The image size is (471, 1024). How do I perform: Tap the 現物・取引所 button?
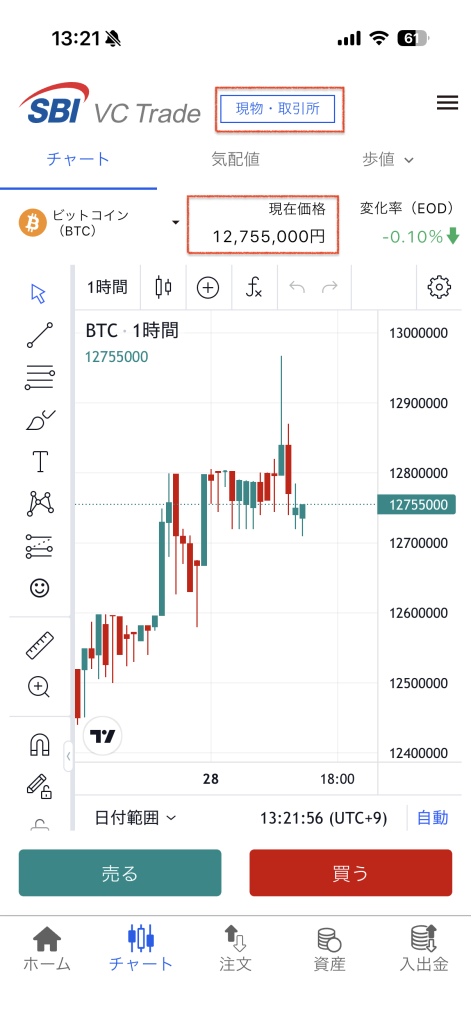click(278, 109)
